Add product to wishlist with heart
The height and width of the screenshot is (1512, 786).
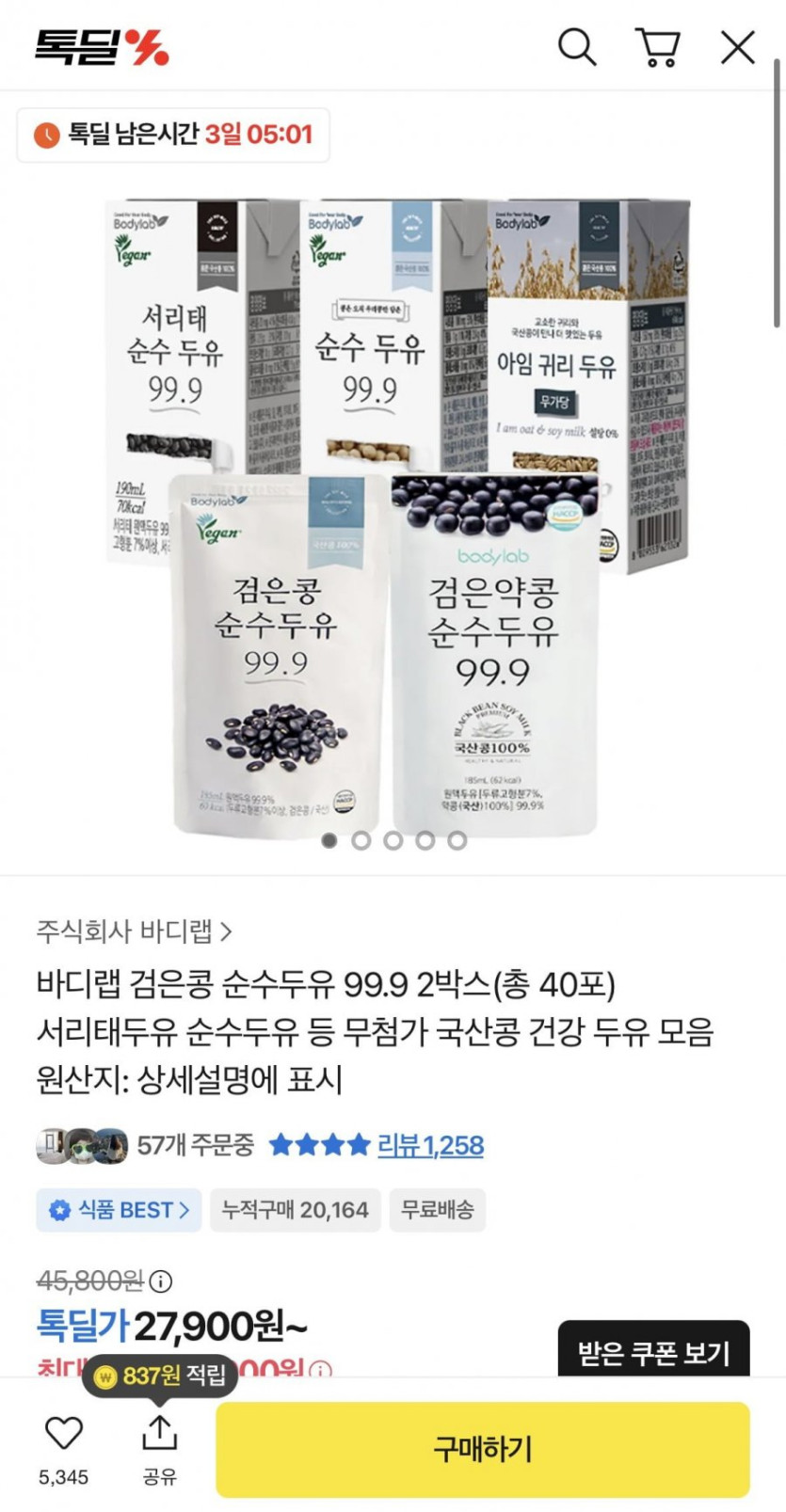click(x=64, y=1433)
